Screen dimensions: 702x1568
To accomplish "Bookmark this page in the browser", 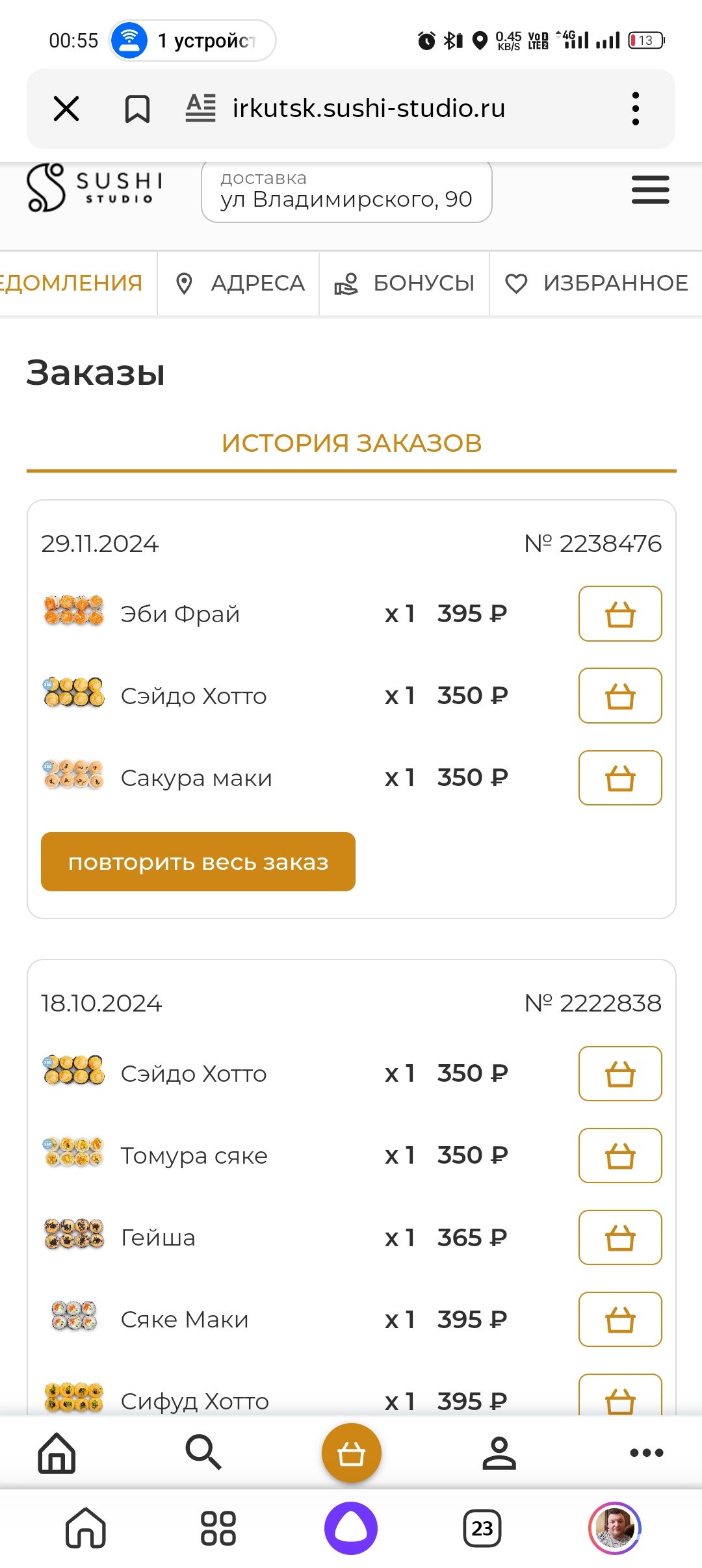I will (137, 109).
